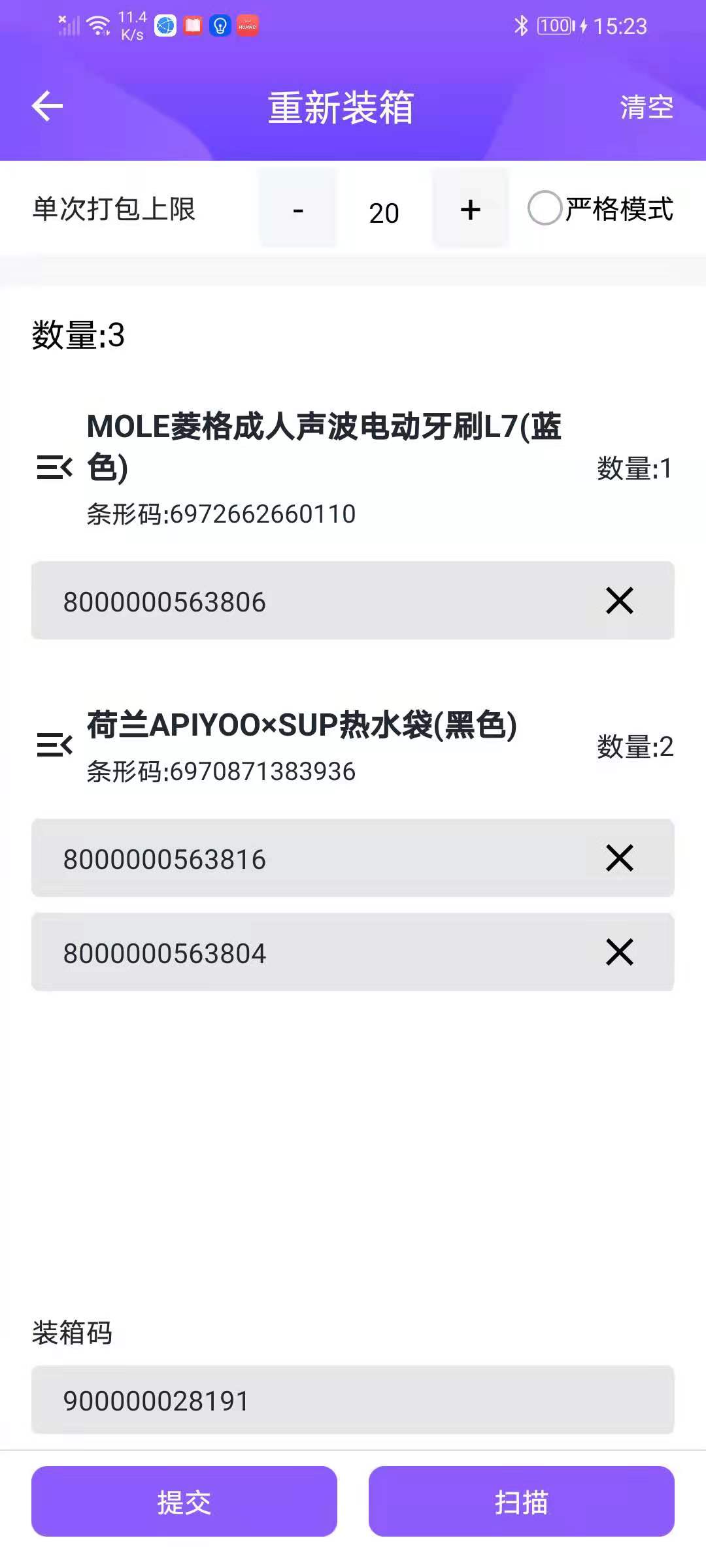Viewport: 706px width, 1568px height.
Task: Open the swipe menu beside the MOLE toothbrush item
Action: coord(54,467)
